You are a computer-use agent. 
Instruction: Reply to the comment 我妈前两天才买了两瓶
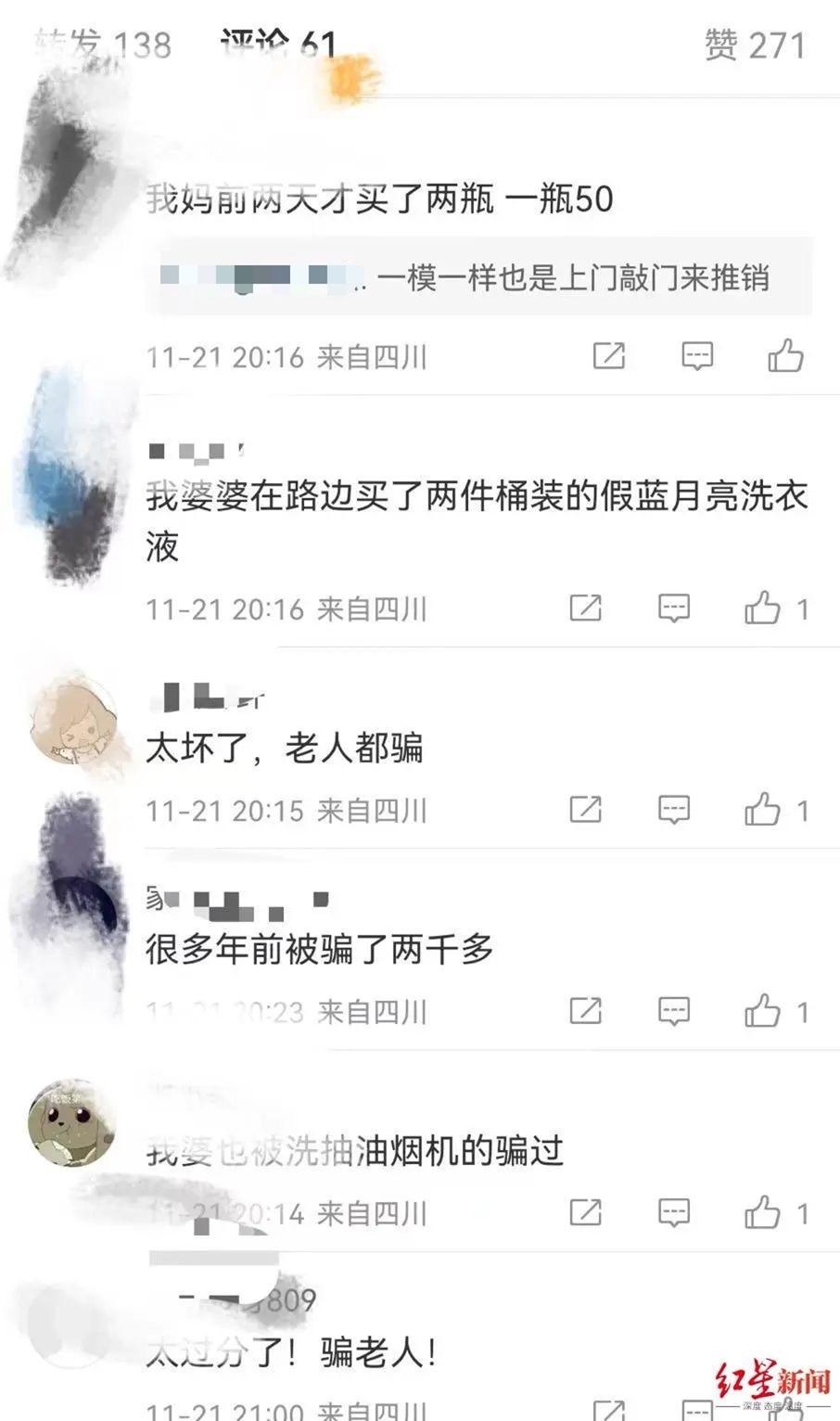(696, 355)
